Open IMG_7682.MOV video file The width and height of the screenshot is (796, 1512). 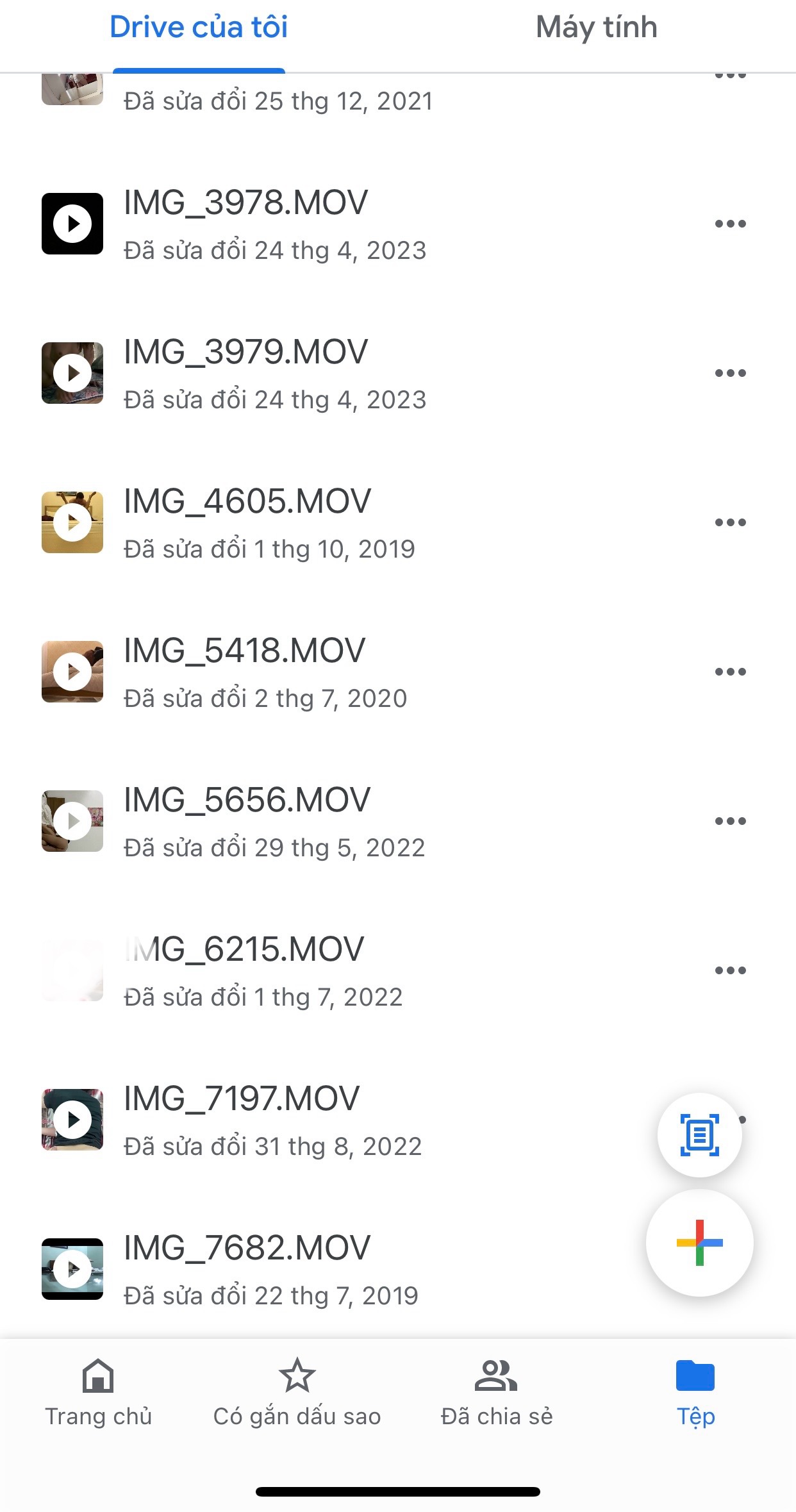pos(247,1269)
